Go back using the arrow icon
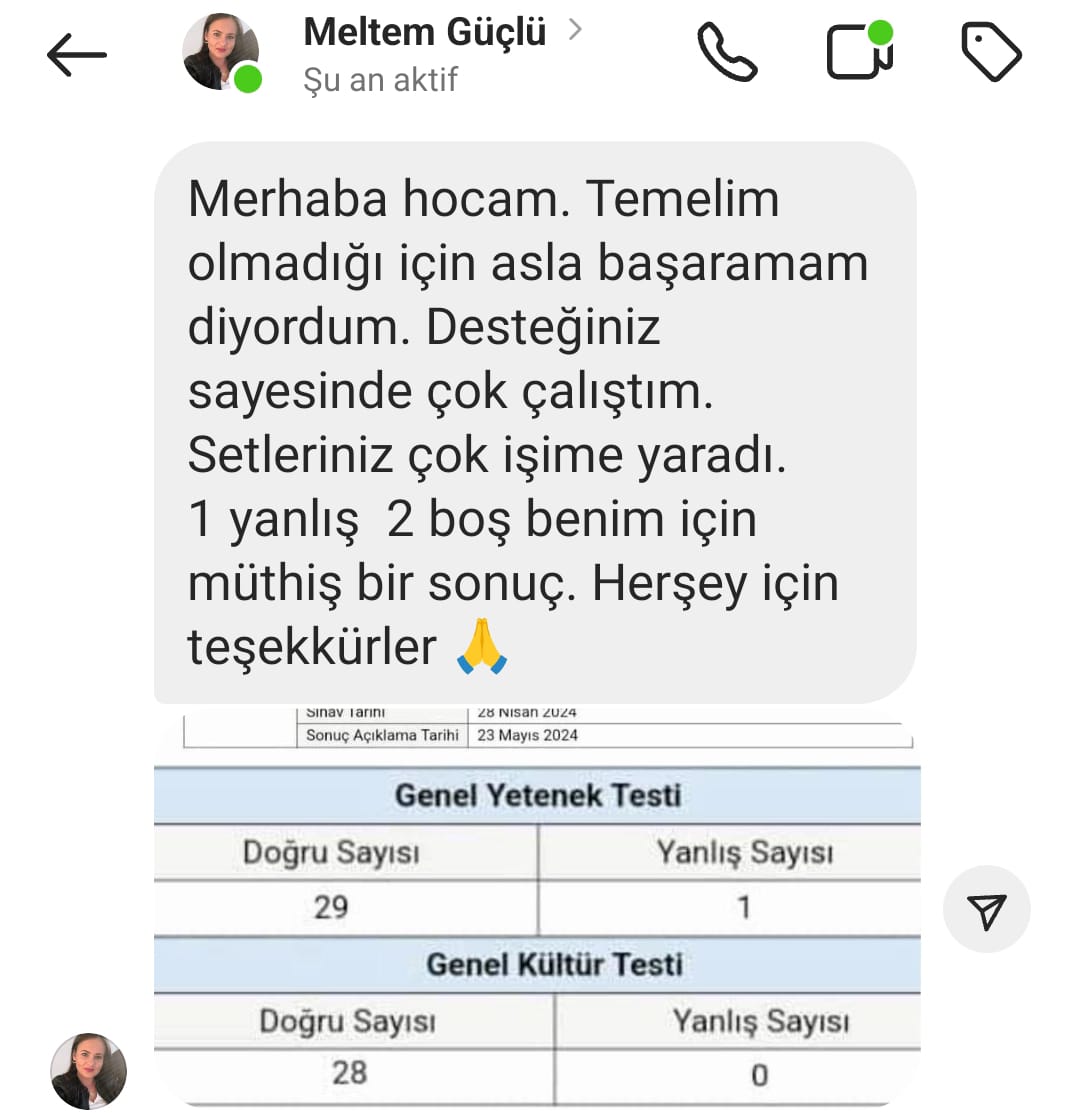This screenshot has height=1113, width=1080. point(76,54)
